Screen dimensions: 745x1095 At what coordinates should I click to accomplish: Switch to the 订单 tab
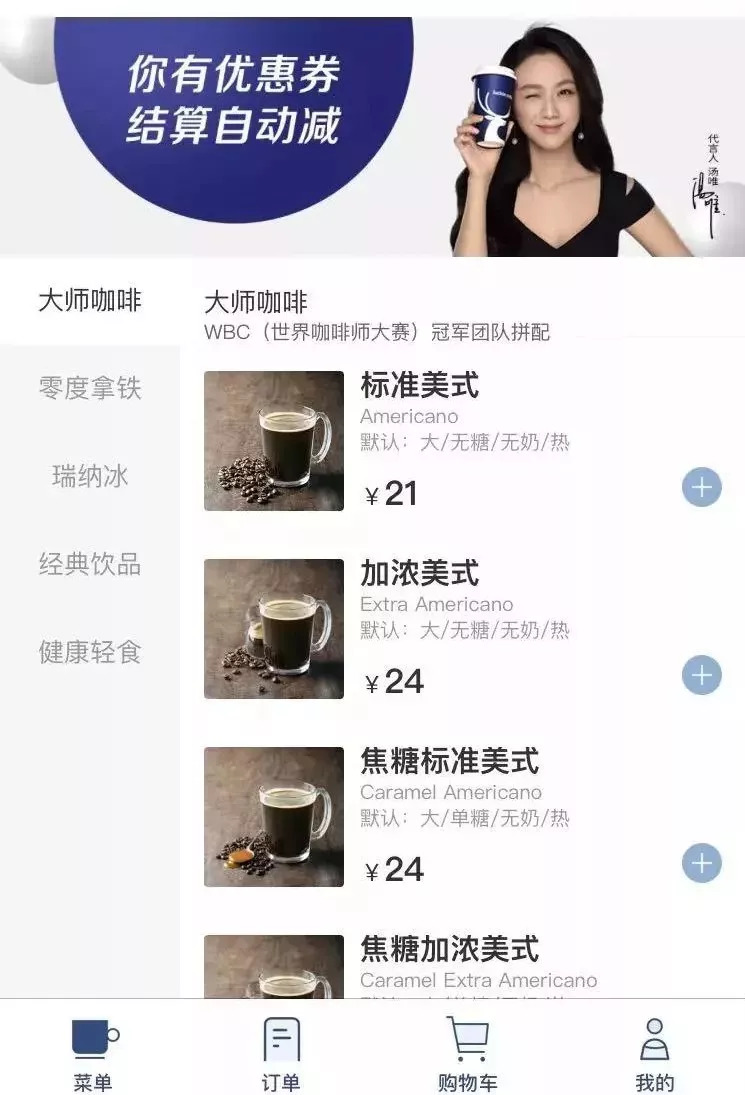281,1052
